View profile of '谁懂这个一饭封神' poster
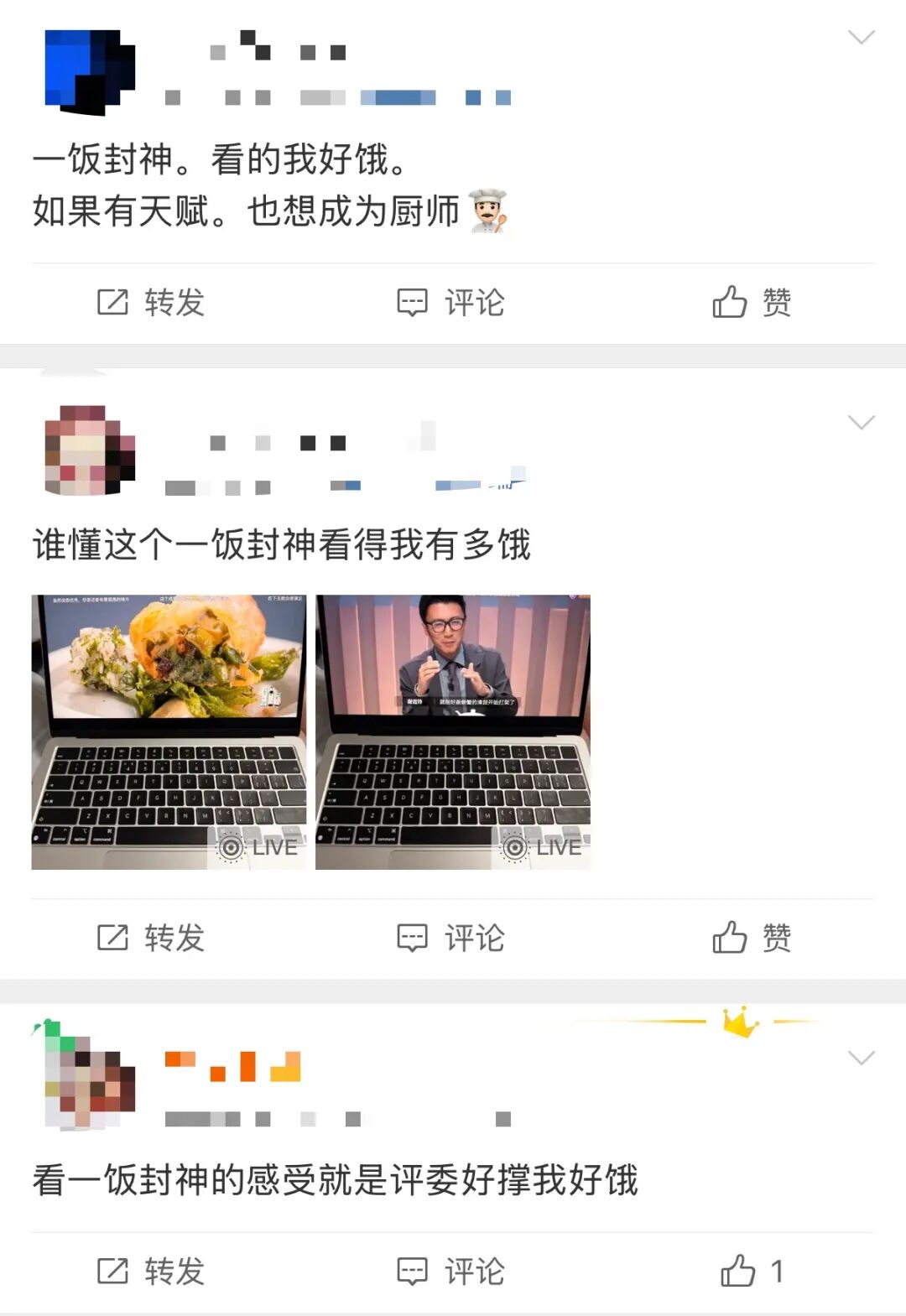This screenshot has width=906, height=1316. click(90, 450)
